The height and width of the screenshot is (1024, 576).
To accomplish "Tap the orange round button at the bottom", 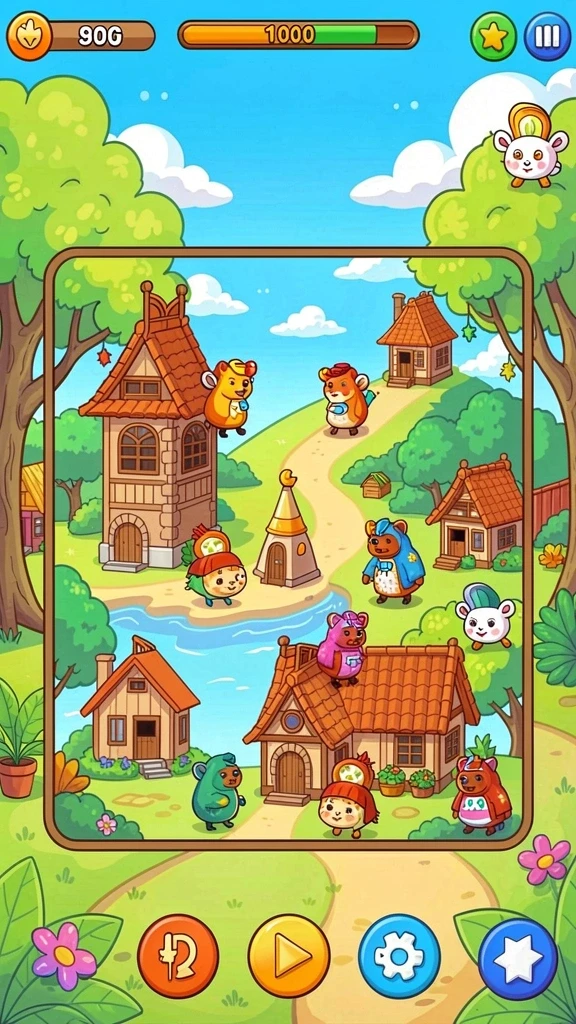I will [x=178, y=956].
